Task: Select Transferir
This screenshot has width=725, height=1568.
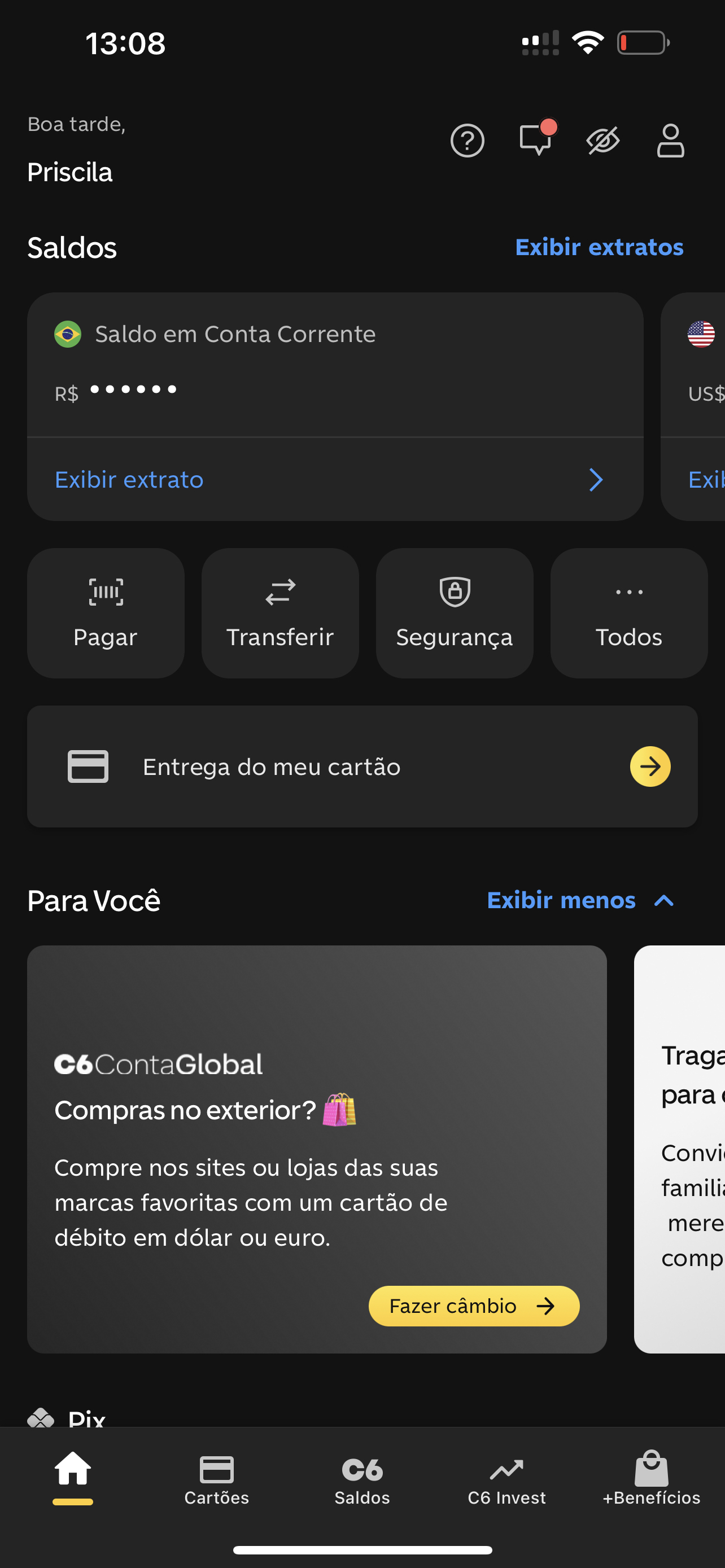Action: (280, 613)
